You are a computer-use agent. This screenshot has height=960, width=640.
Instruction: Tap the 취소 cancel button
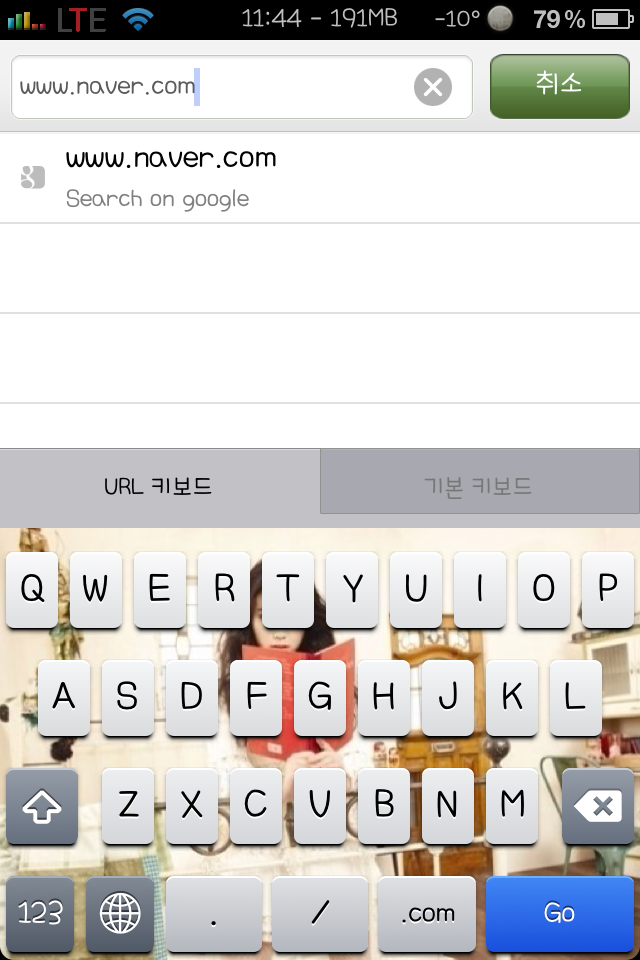pyautogui.click(x=558, y=85)
